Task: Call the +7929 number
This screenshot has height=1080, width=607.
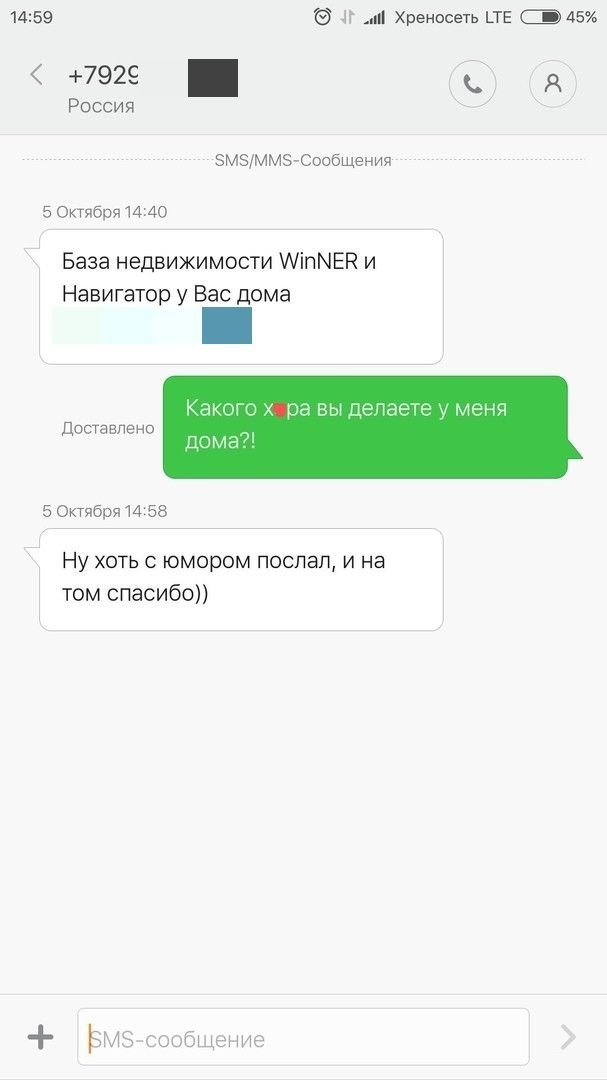Action: point(472,84)
